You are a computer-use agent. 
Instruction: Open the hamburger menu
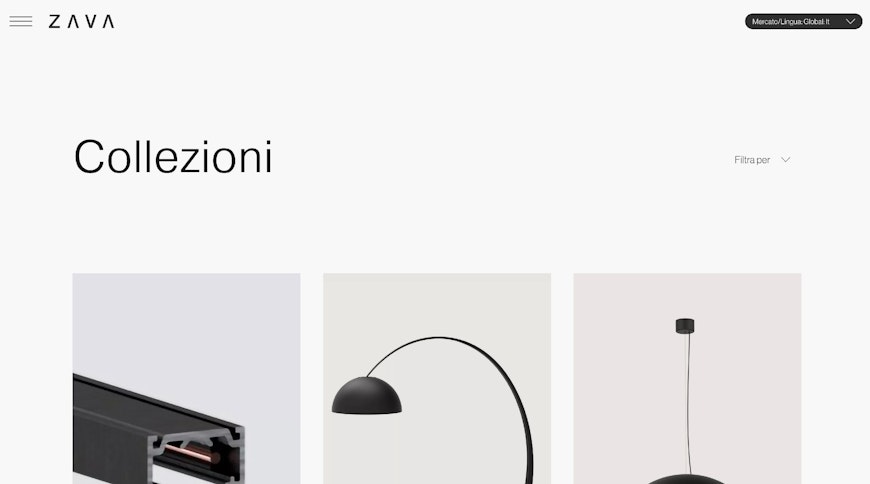point(21,21)
